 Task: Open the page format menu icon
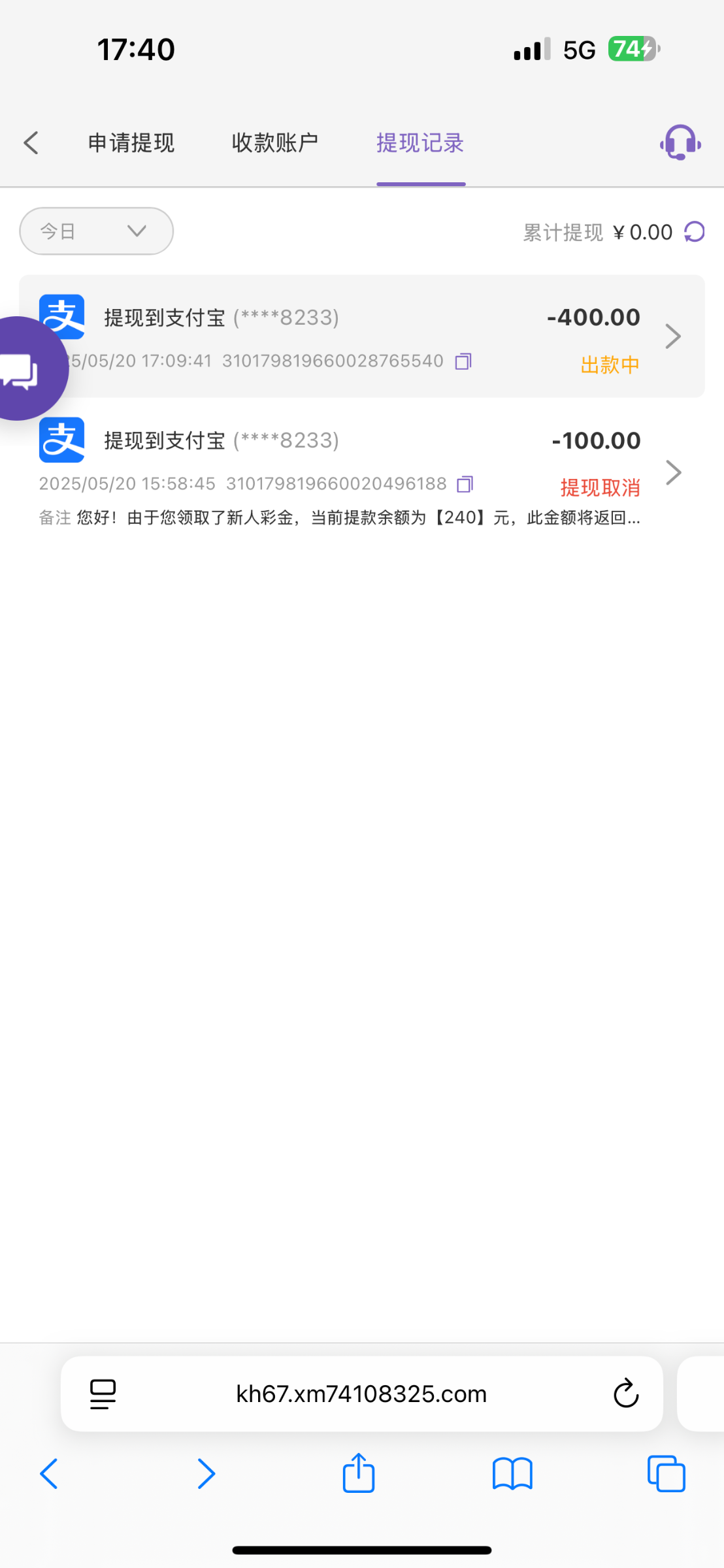(x=103, y=1394)
